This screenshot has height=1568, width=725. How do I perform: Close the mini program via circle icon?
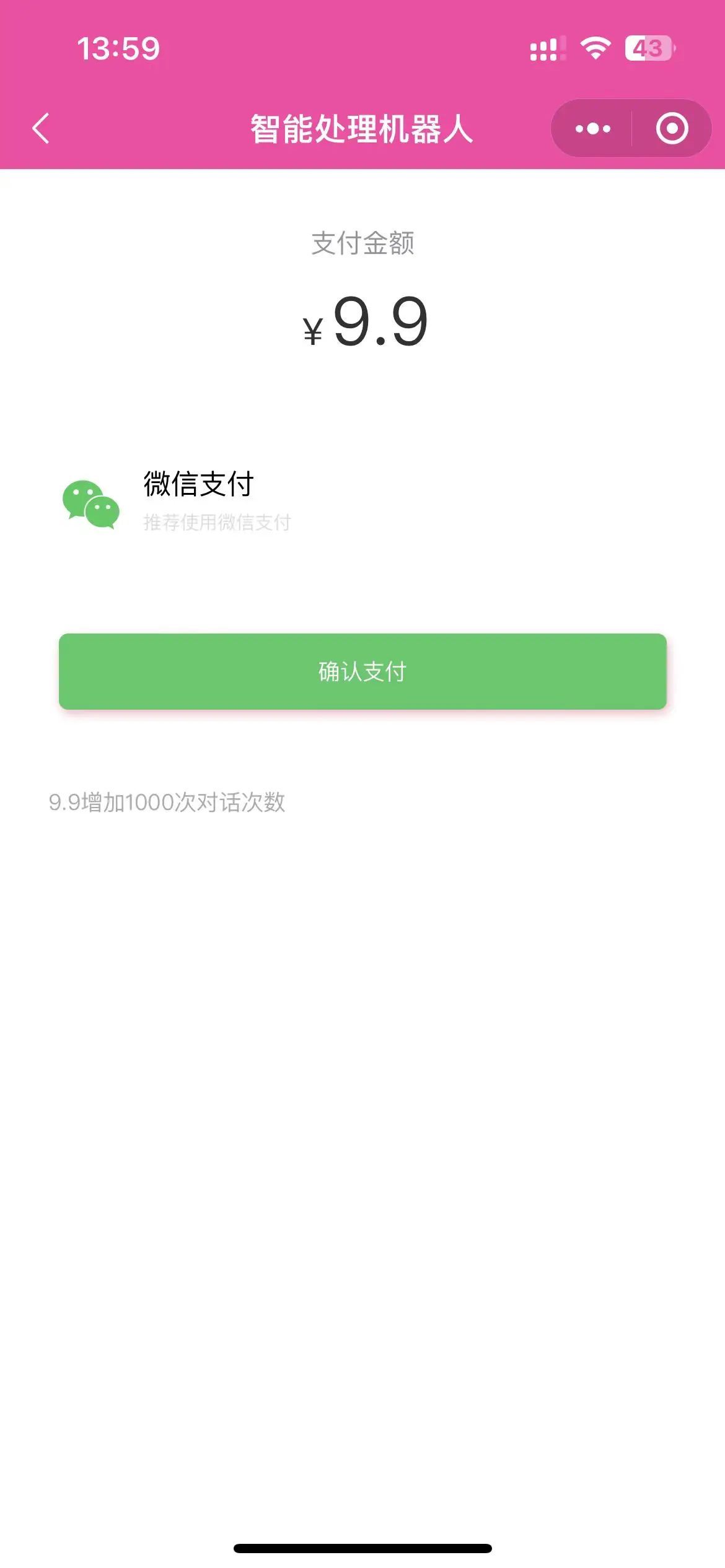pos(672,129)
